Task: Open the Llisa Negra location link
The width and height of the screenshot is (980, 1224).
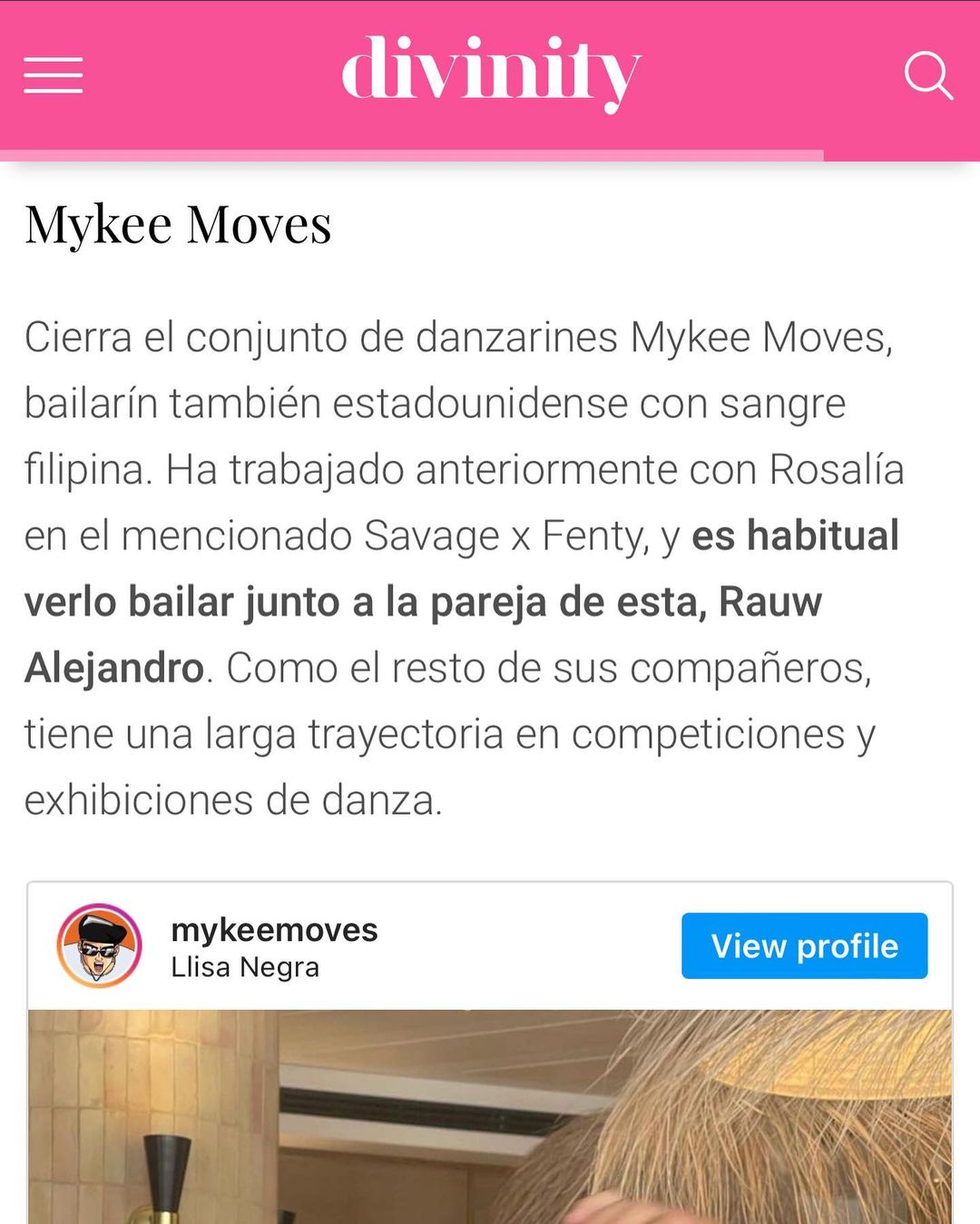Action: coord(245,967)
